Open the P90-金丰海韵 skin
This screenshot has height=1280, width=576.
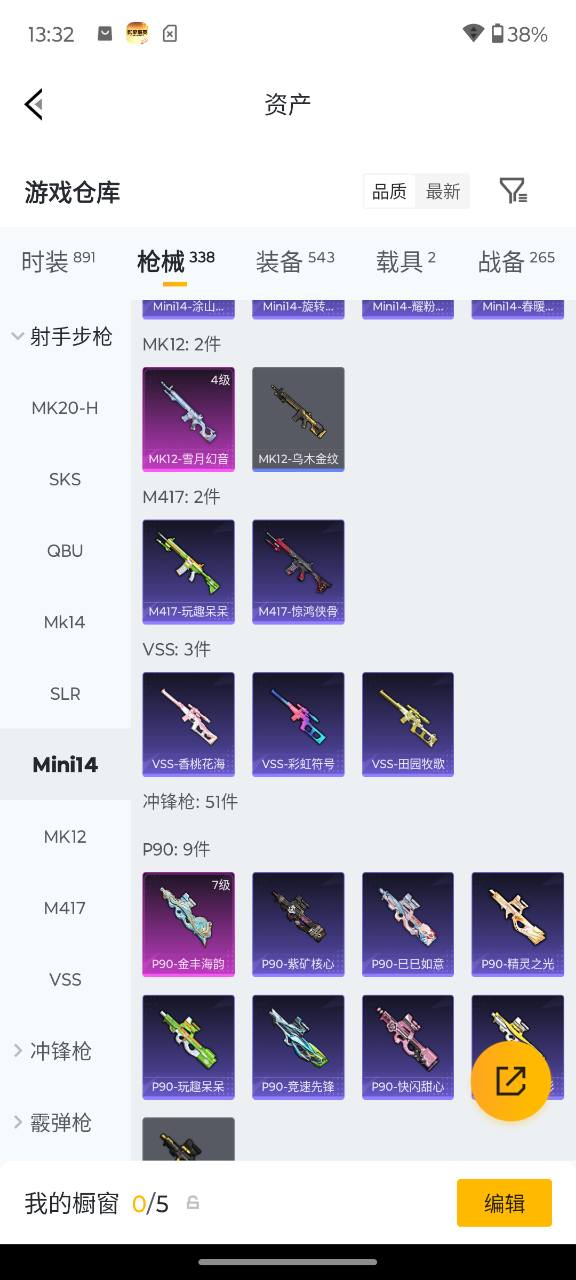pos(189,925)
